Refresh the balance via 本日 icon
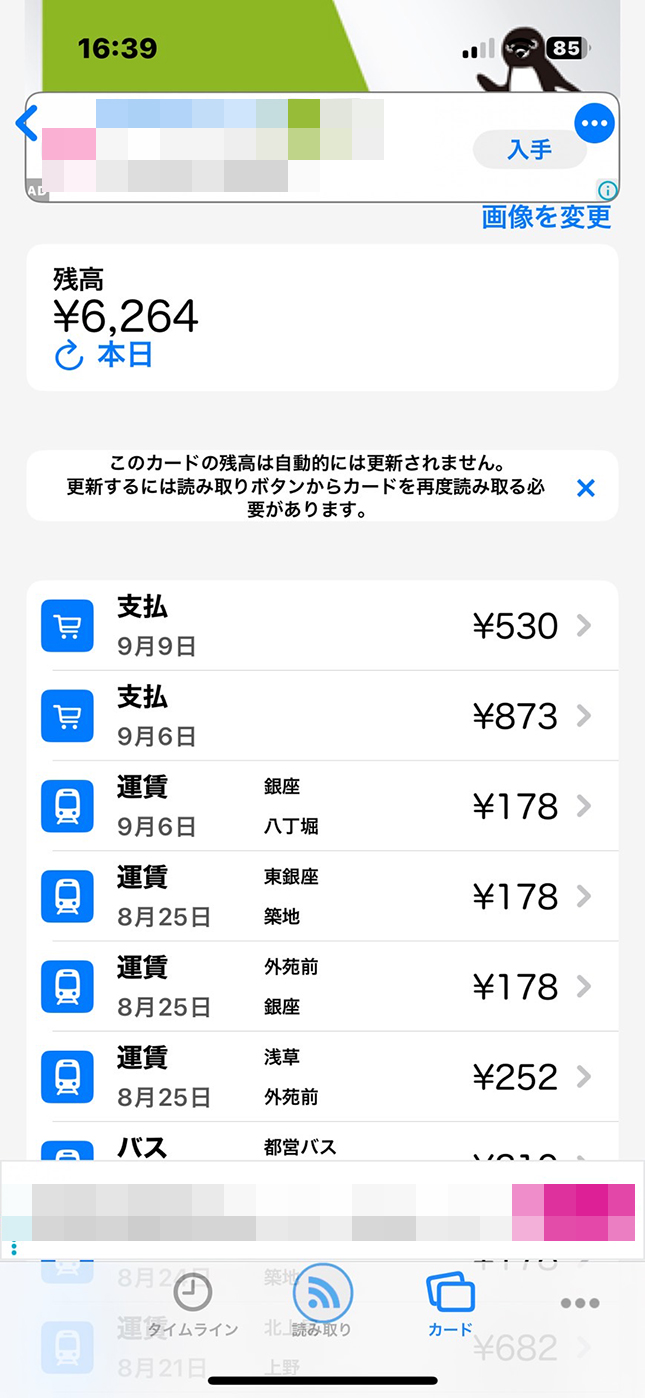Screen dimensions: 645x1398 (68, 355)
